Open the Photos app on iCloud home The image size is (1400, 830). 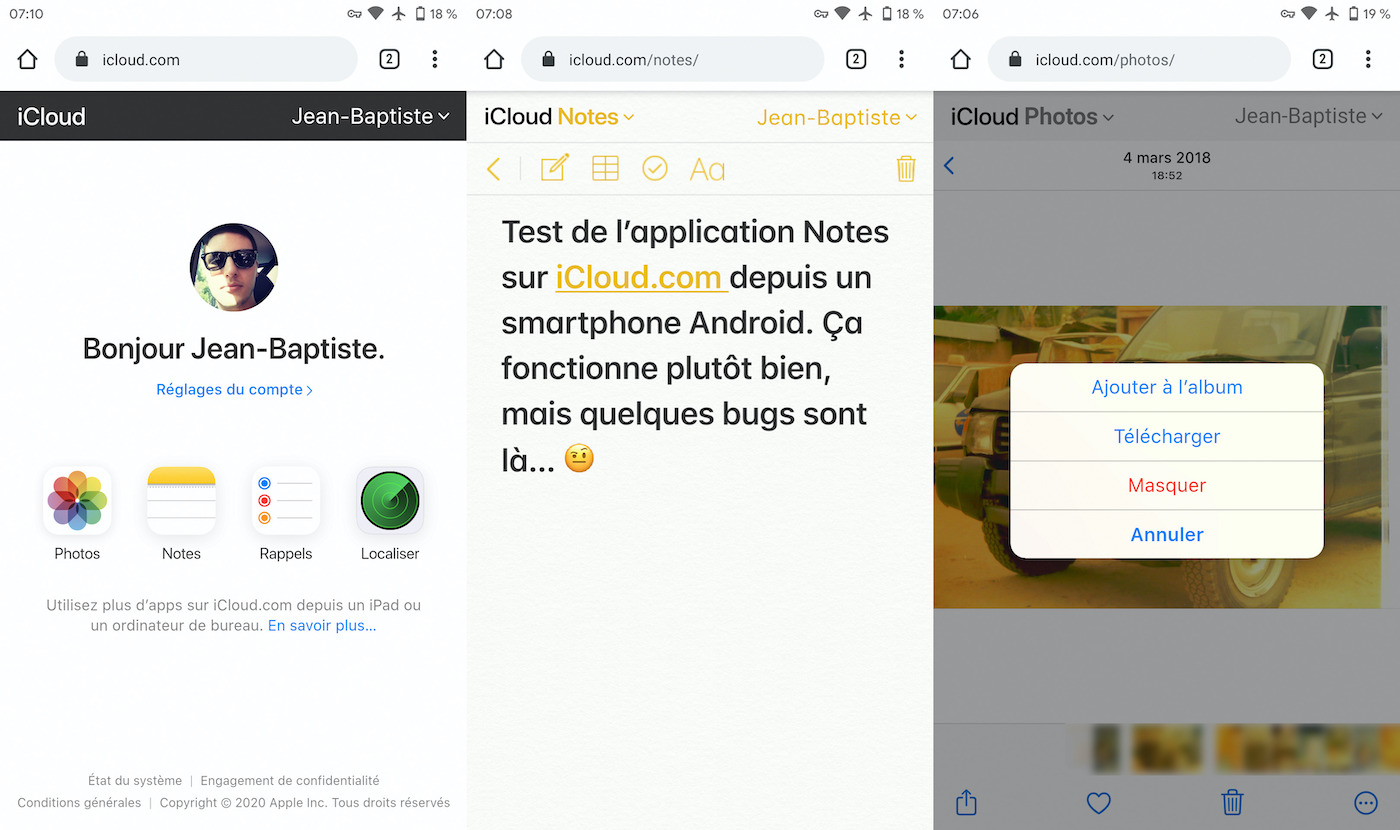pyautogui.click(x=77, y=500)
